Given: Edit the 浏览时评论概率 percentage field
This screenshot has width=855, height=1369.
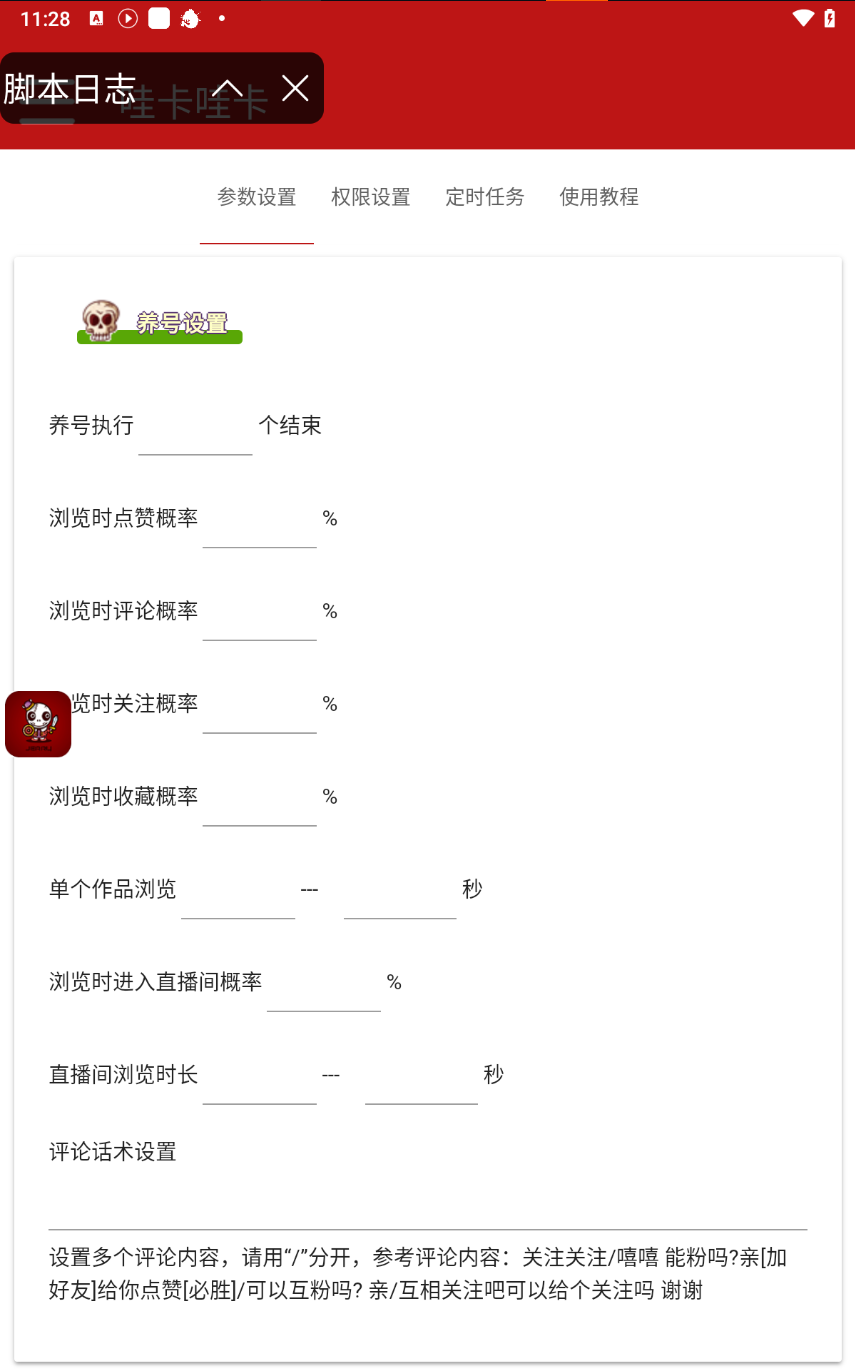Looking at the screenshot, I should click(x=259, y=616).
